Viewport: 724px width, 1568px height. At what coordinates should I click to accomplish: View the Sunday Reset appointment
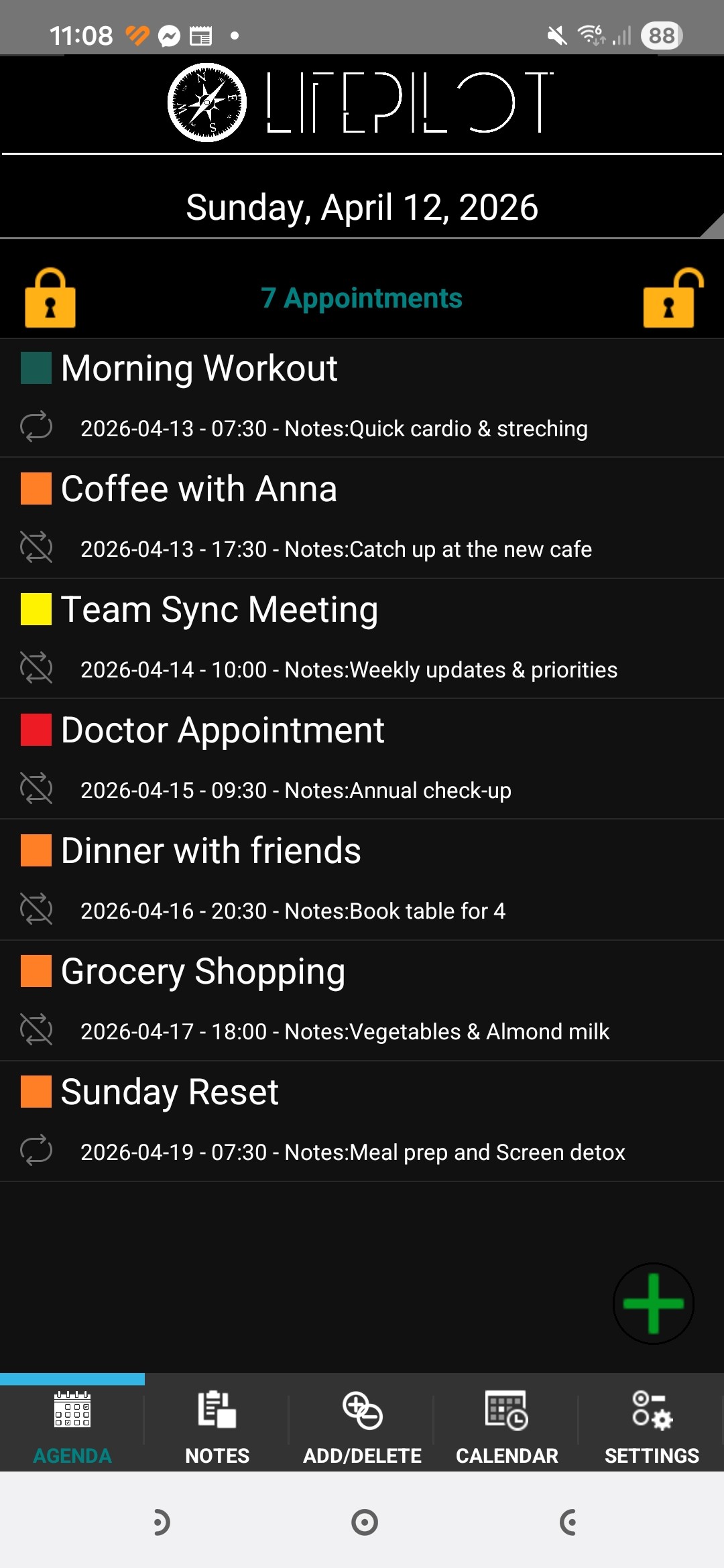[x=362, y=1121]
